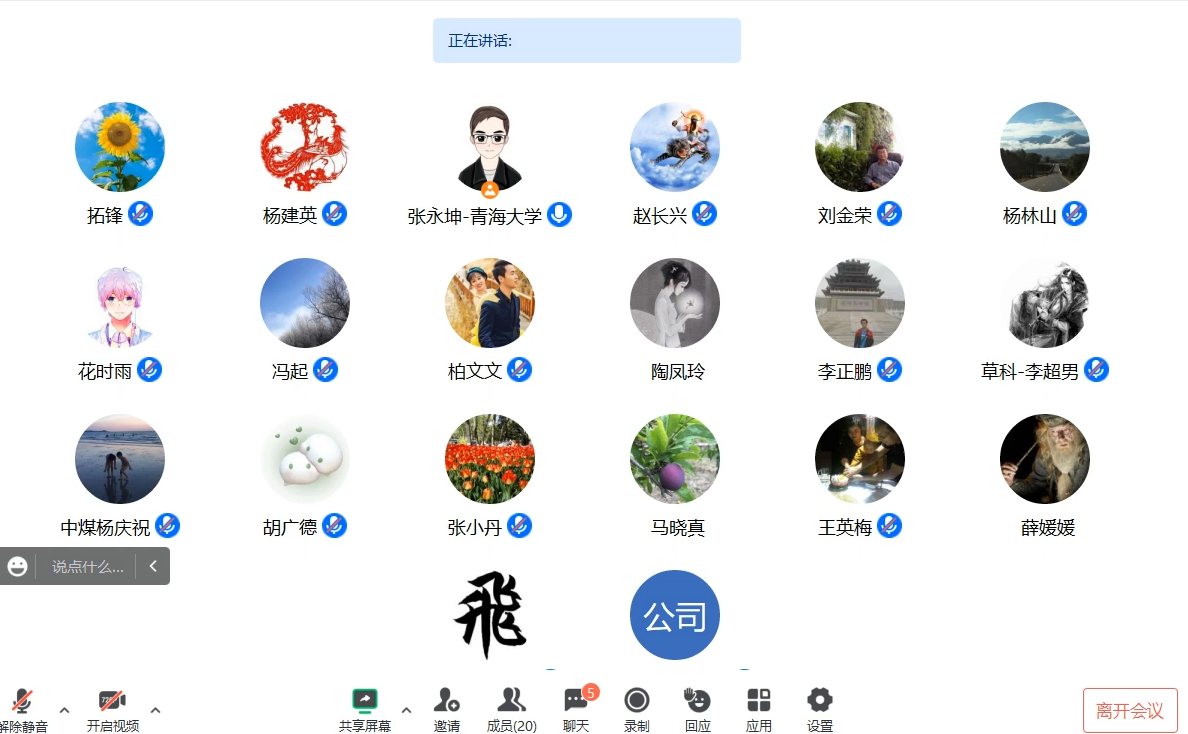Collapse the quick chat bar

pyautogui.click(x=153, y=566)
